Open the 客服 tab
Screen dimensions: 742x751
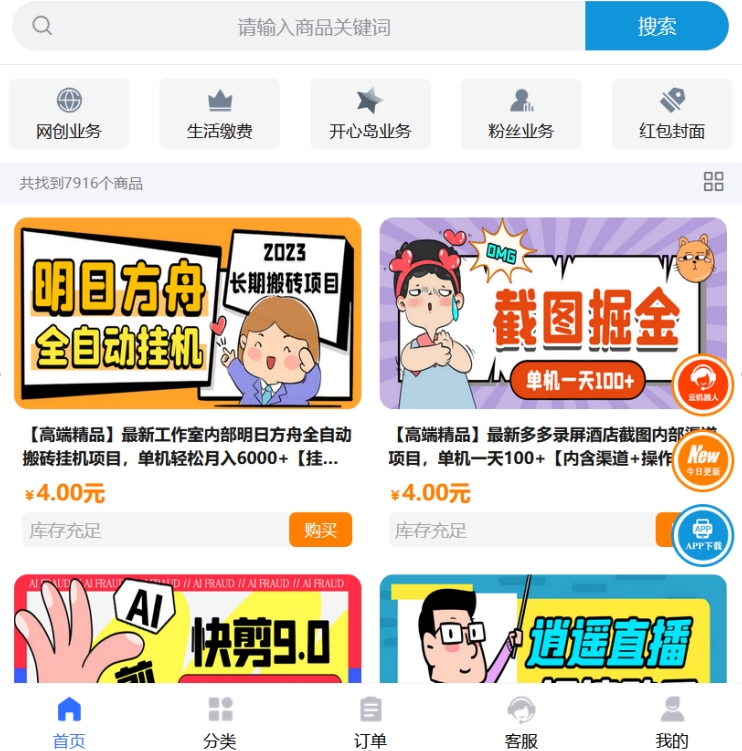(521, 723)
